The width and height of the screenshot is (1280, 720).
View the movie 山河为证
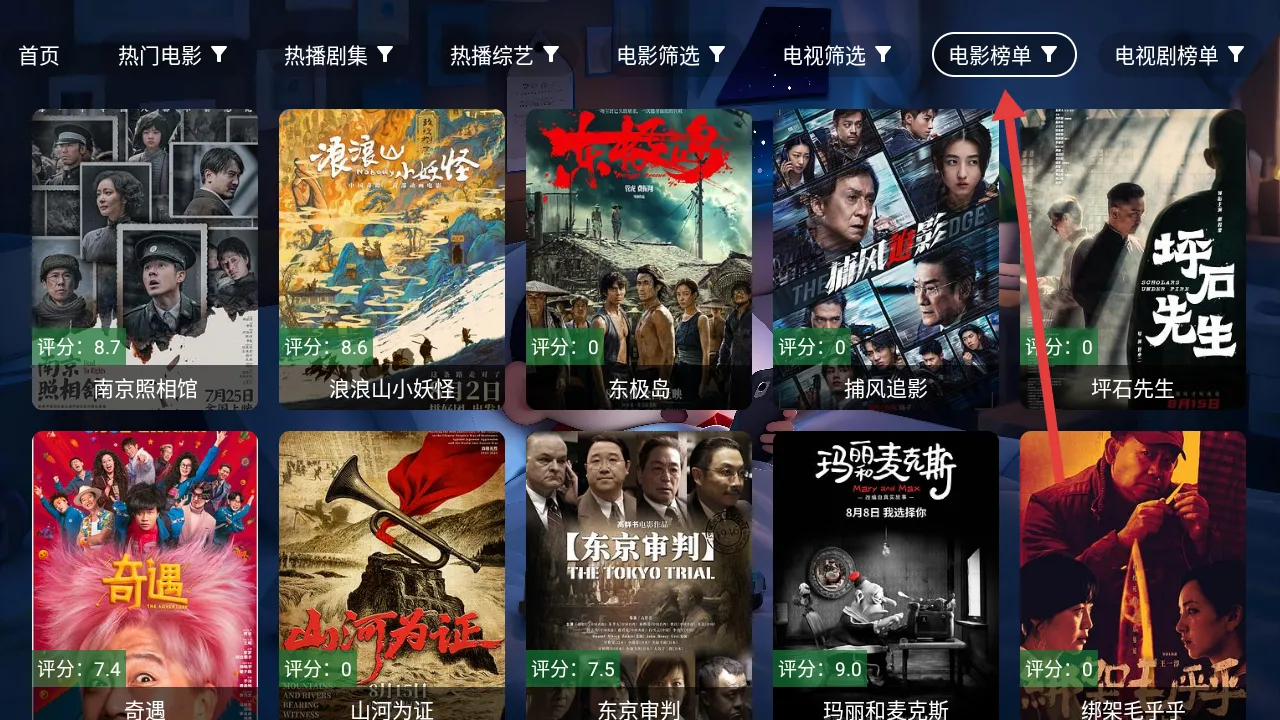click(x=392, y=575)
